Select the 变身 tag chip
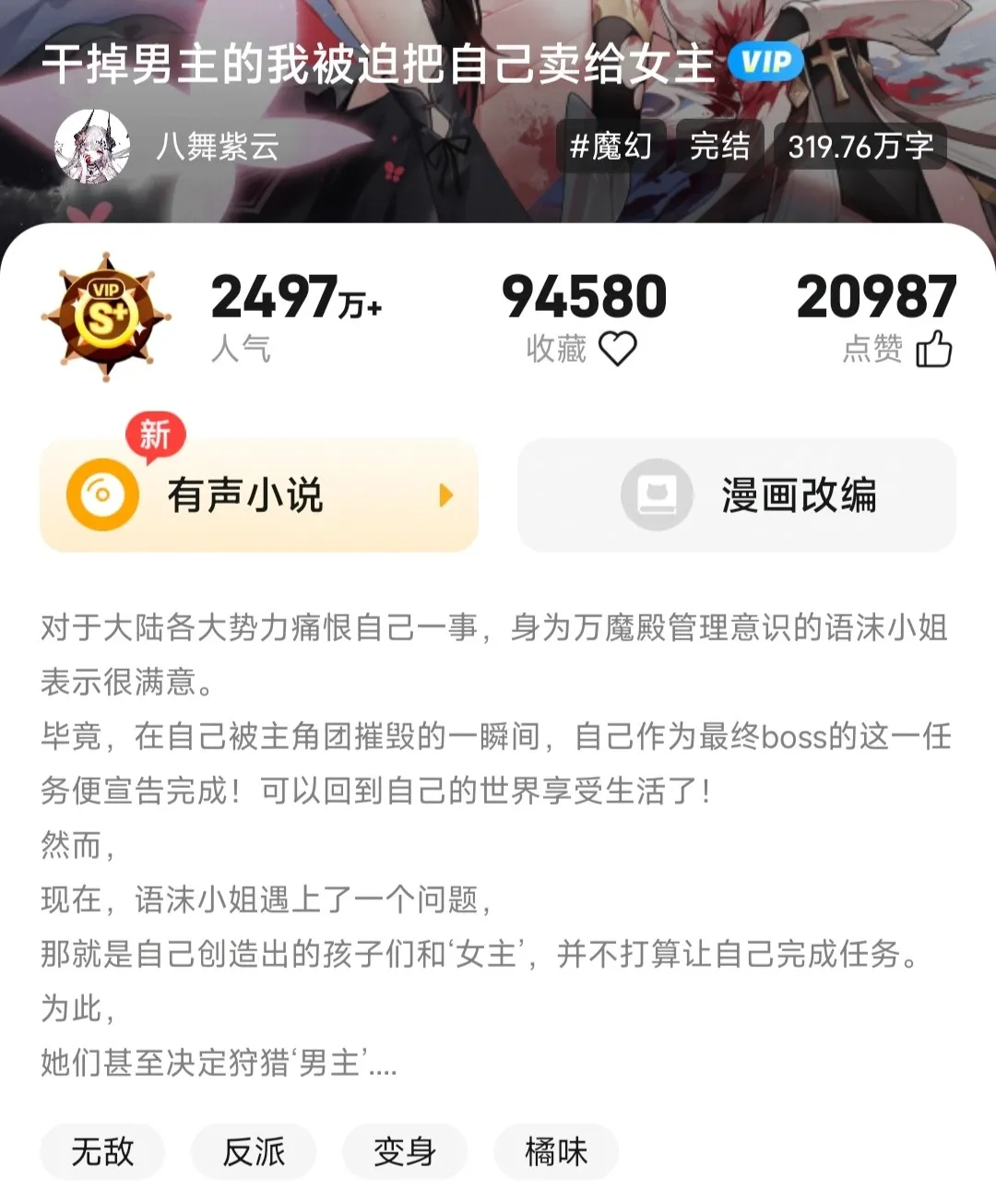This screenshot has height=1204, width=996. 405,1151
